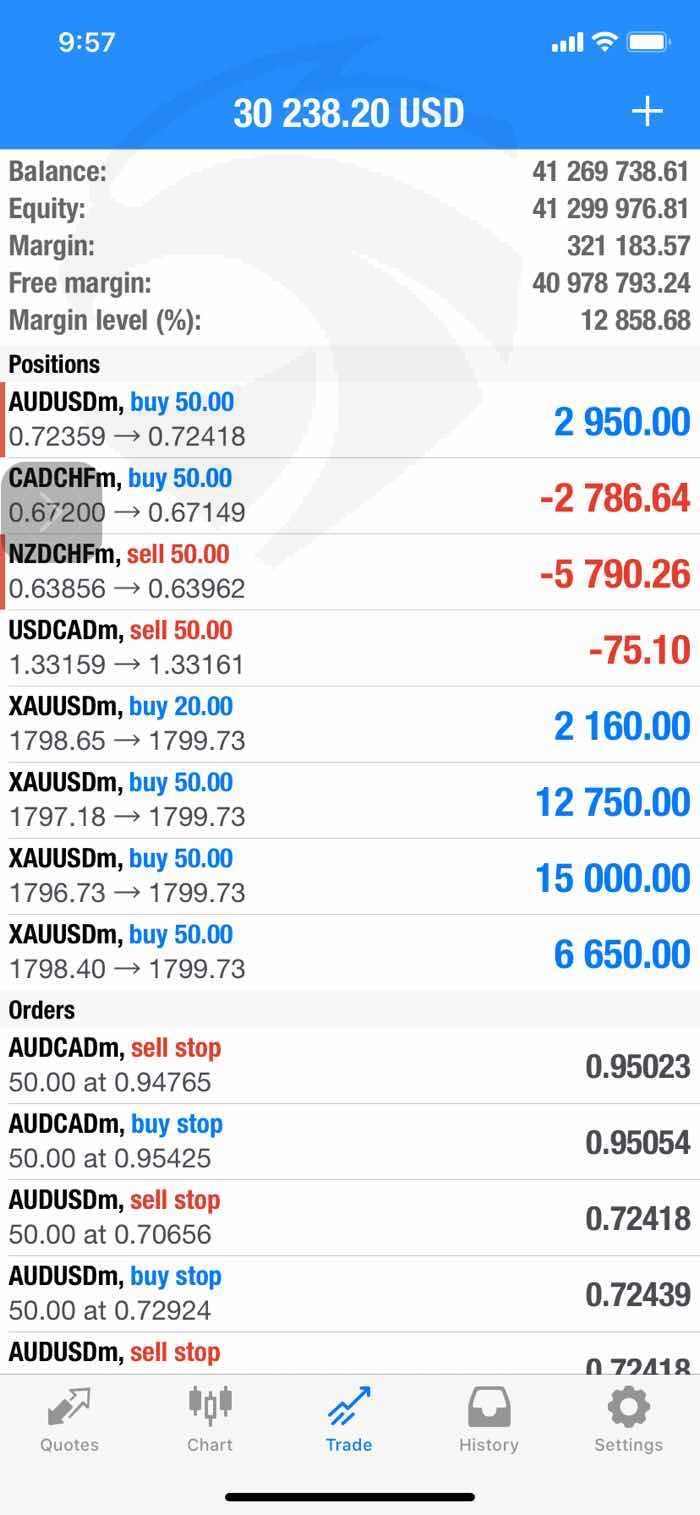View the AUDUSDm buy stop order
Image resolution: width=700 pixels, height=1515 pixels.
pos(350,1294)
